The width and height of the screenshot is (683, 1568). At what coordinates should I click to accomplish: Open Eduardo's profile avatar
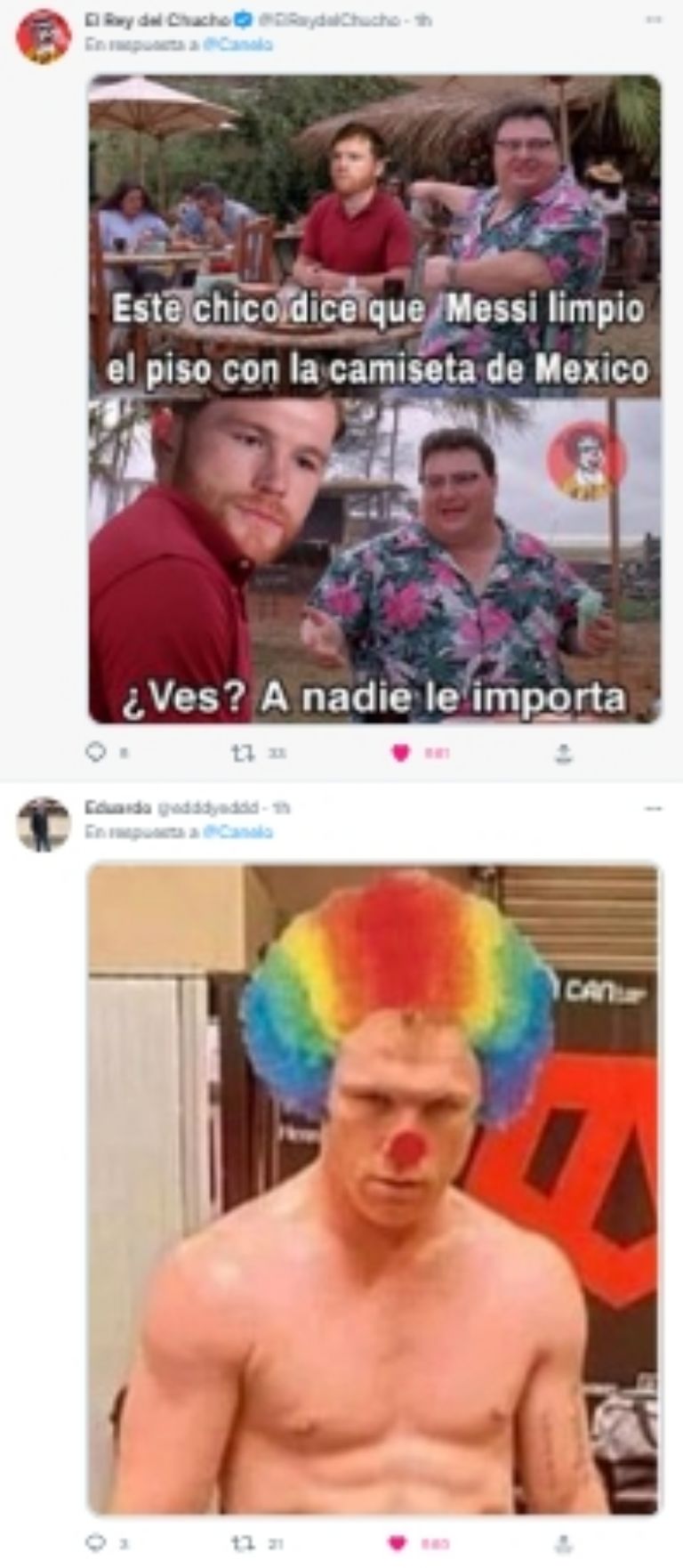[x=42, y=823]
